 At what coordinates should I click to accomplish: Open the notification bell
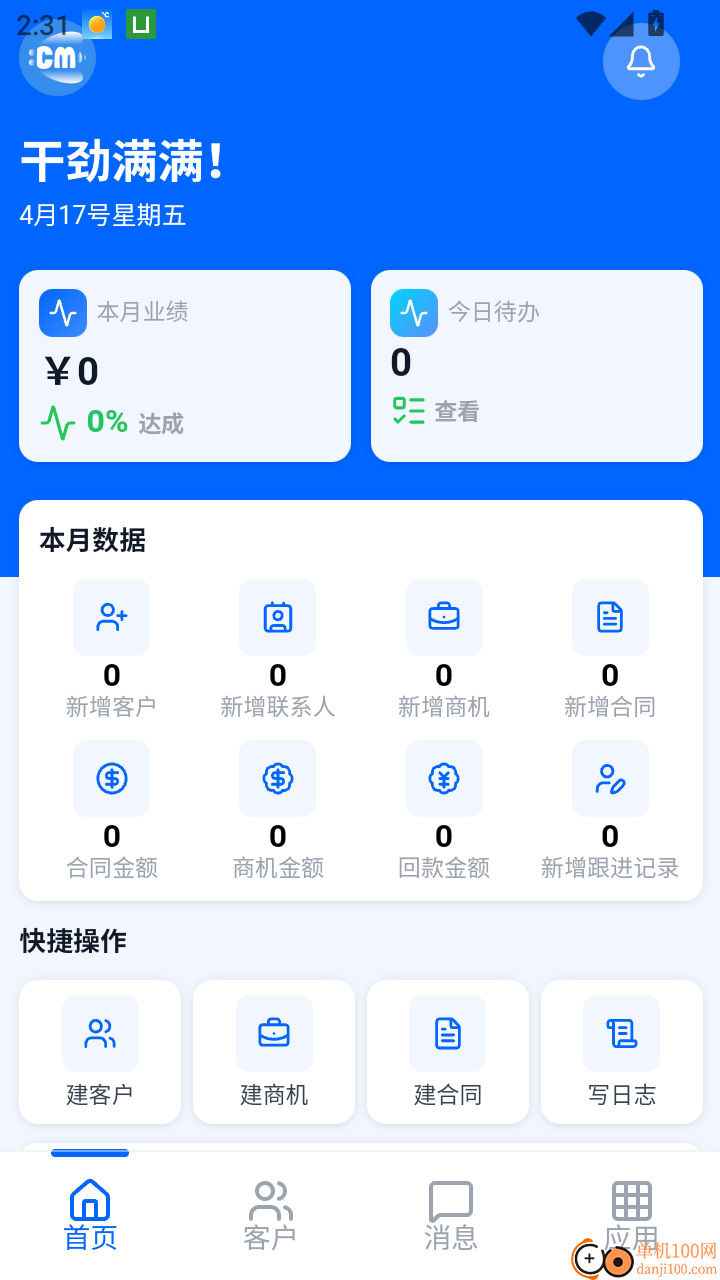(x=641, y=61)
